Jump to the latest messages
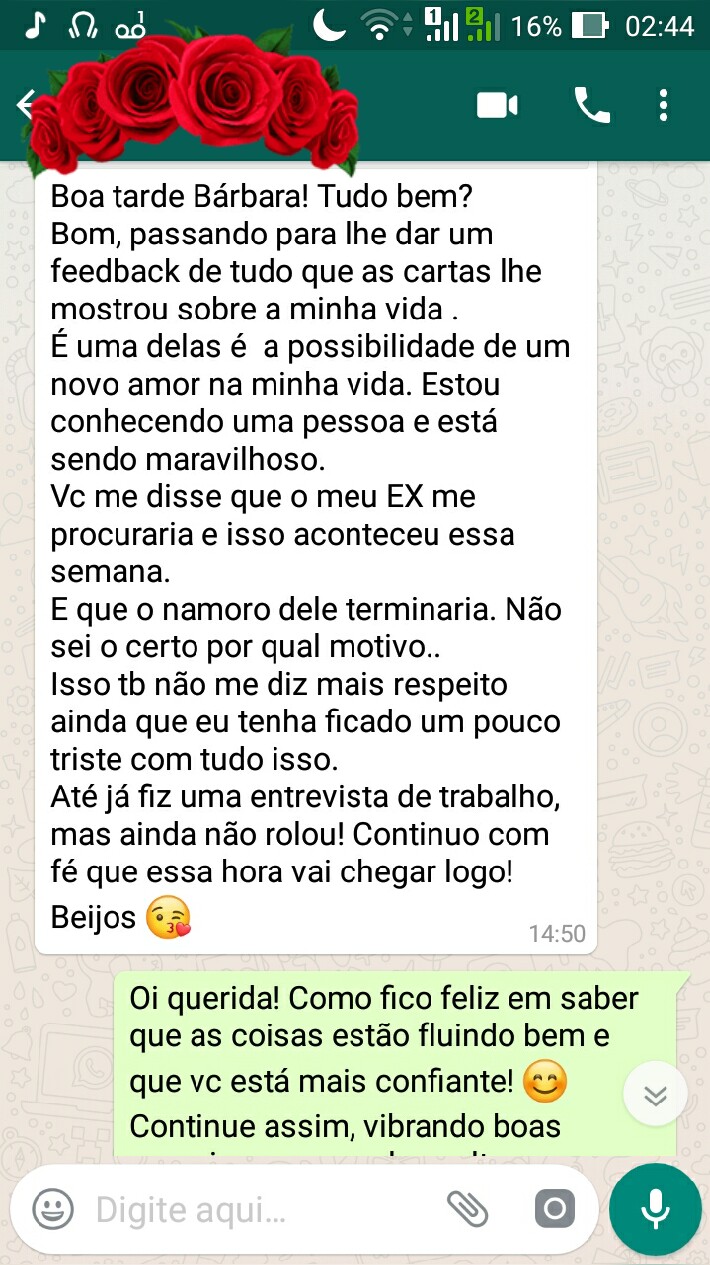The width and height of the screenshot is (710, 1265). (655, 1095)
